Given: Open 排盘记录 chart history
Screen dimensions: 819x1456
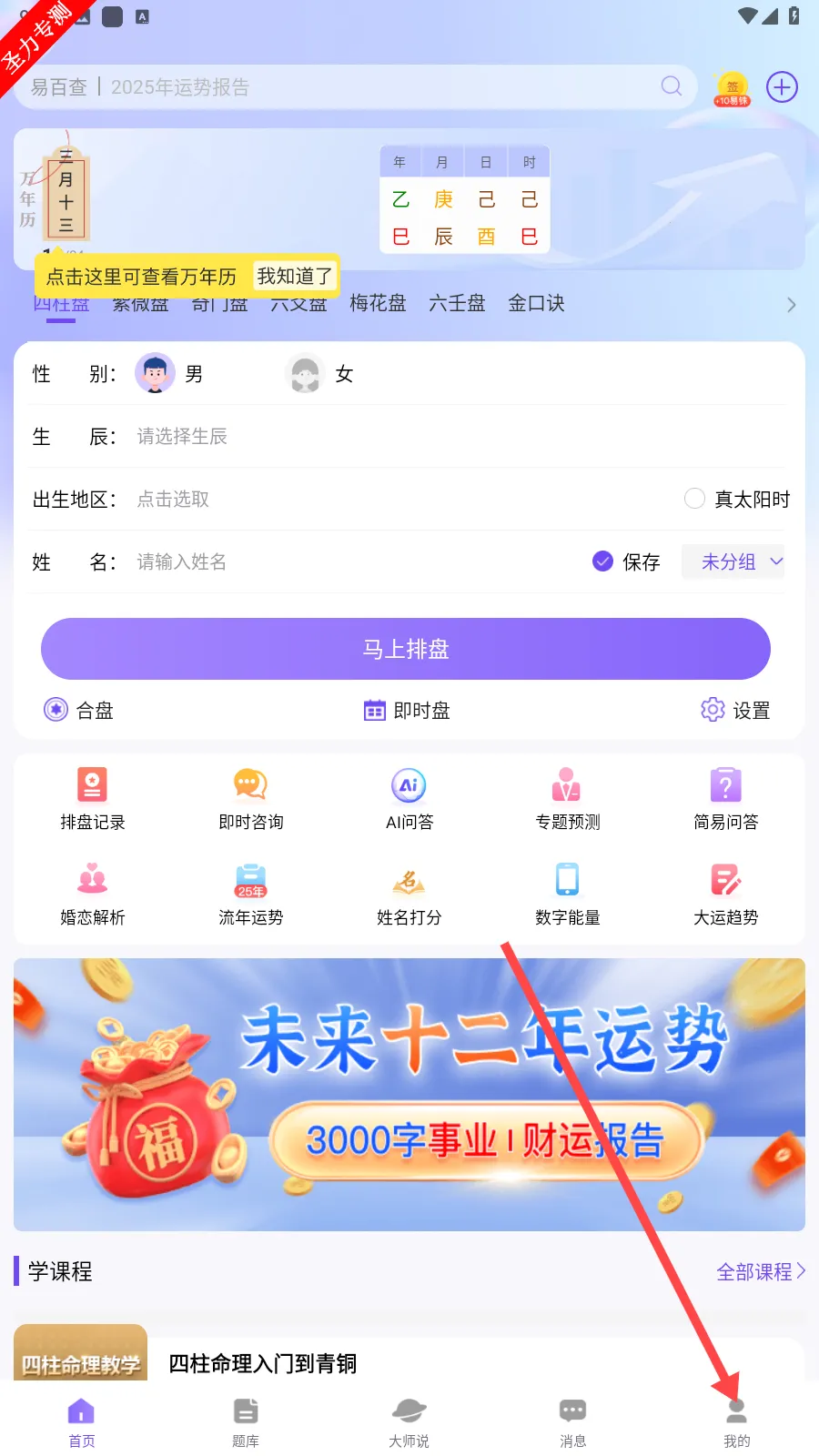Looking at the screenshot, I should pos(93,798).
